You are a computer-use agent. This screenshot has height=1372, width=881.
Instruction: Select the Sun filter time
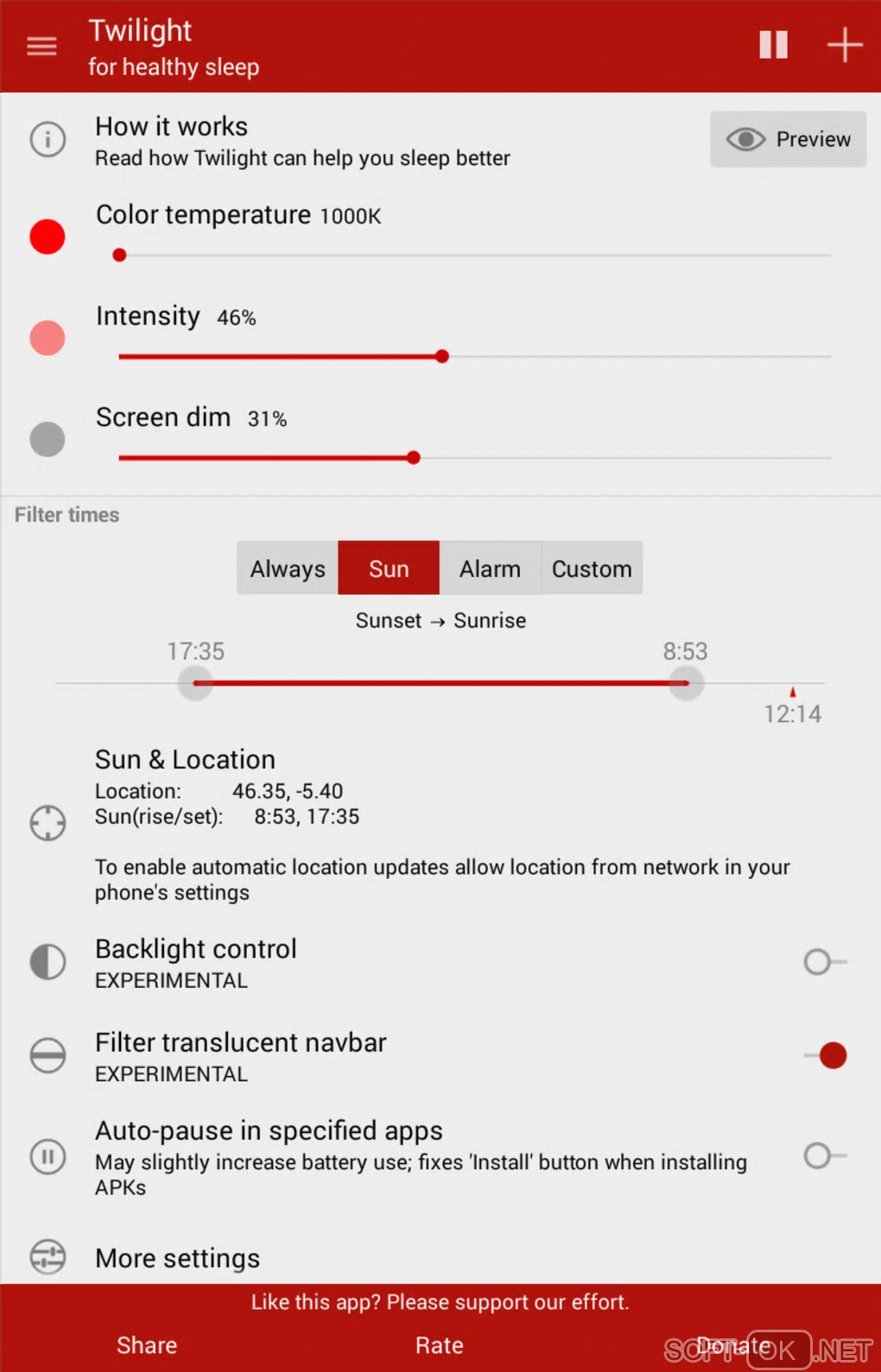(x=389, y=569)
